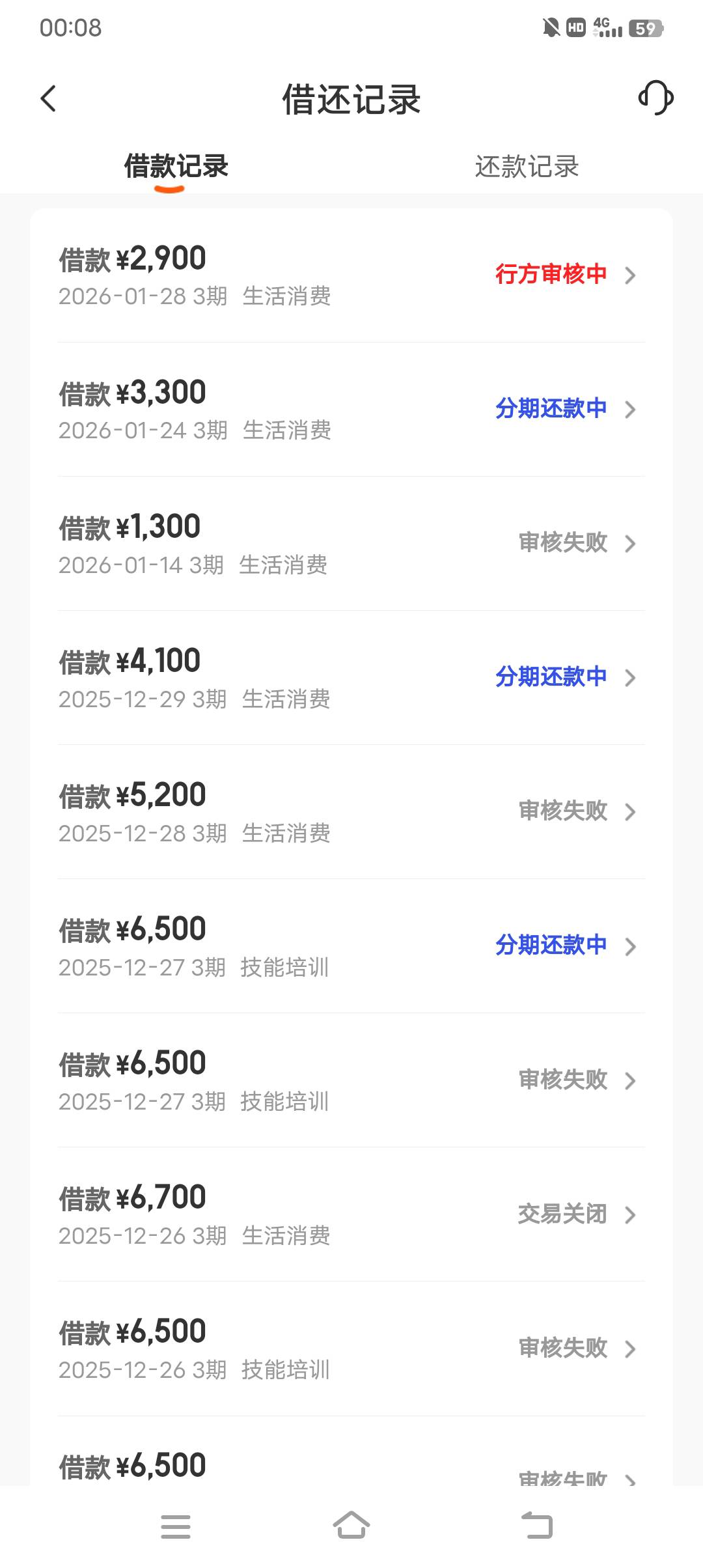View the ¥3,300 loan from 2026-01-24
The image size is (703, 1568).
(351, 410)
